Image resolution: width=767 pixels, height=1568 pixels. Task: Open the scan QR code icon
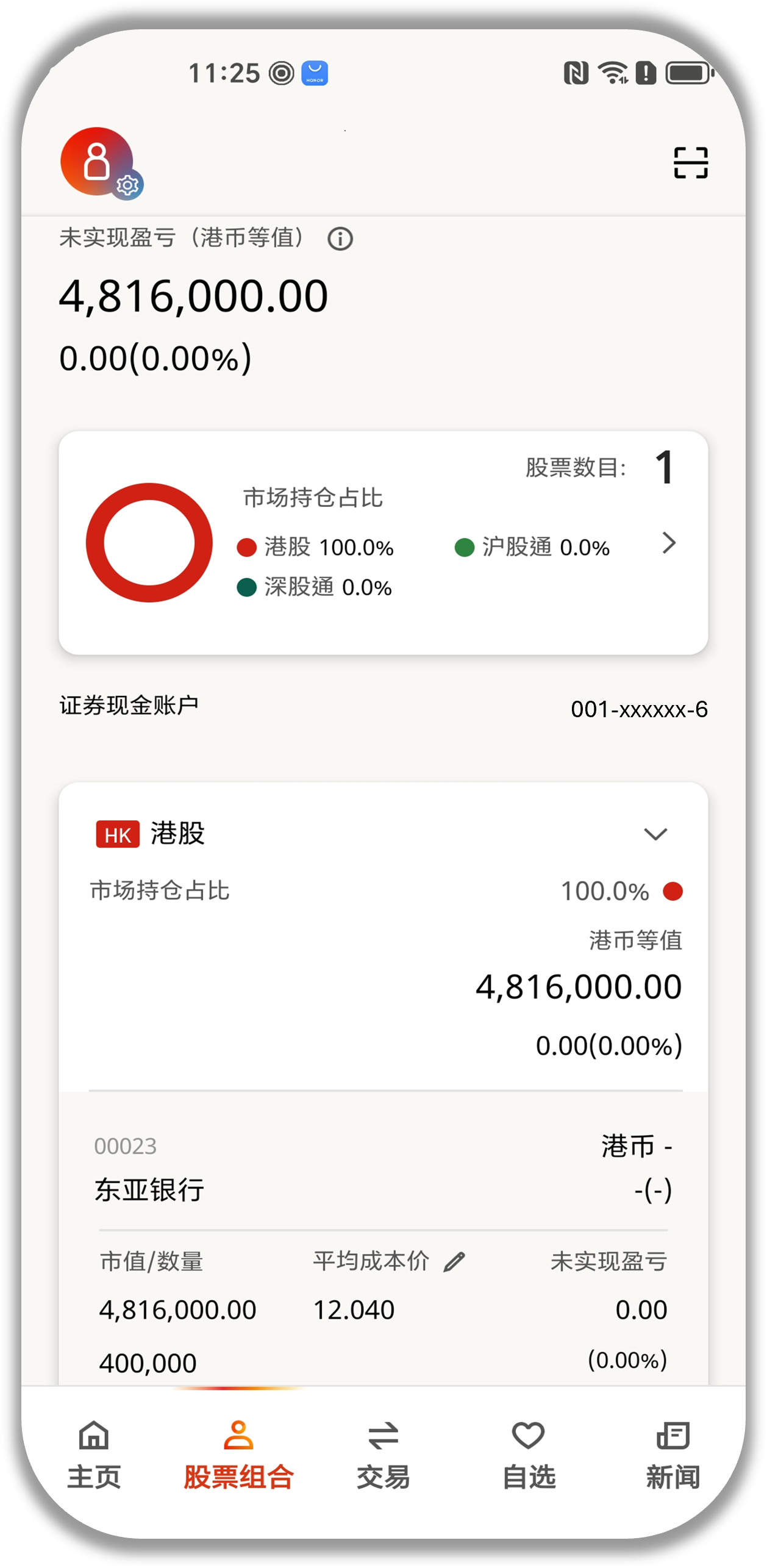(x=690, y=162)
